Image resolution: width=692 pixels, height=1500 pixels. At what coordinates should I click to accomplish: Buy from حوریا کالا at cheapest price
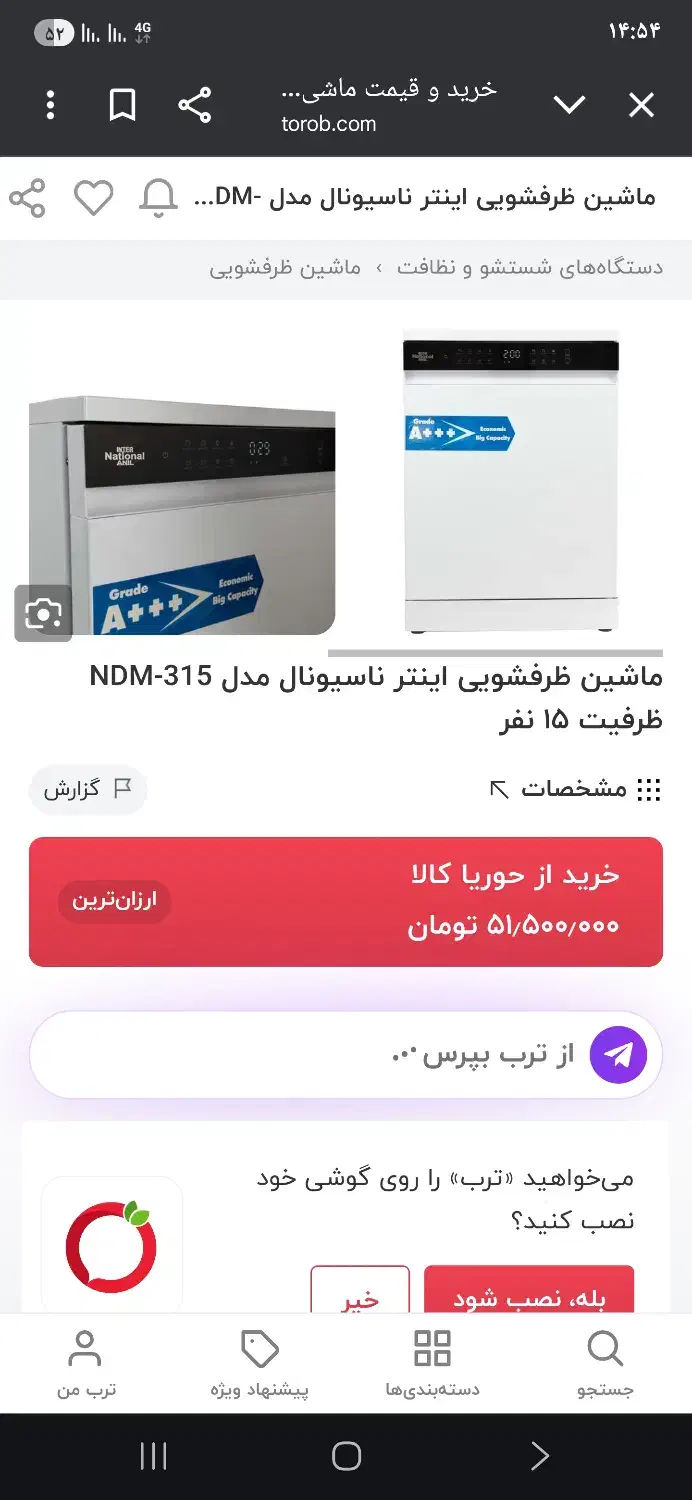click(346, 901)
